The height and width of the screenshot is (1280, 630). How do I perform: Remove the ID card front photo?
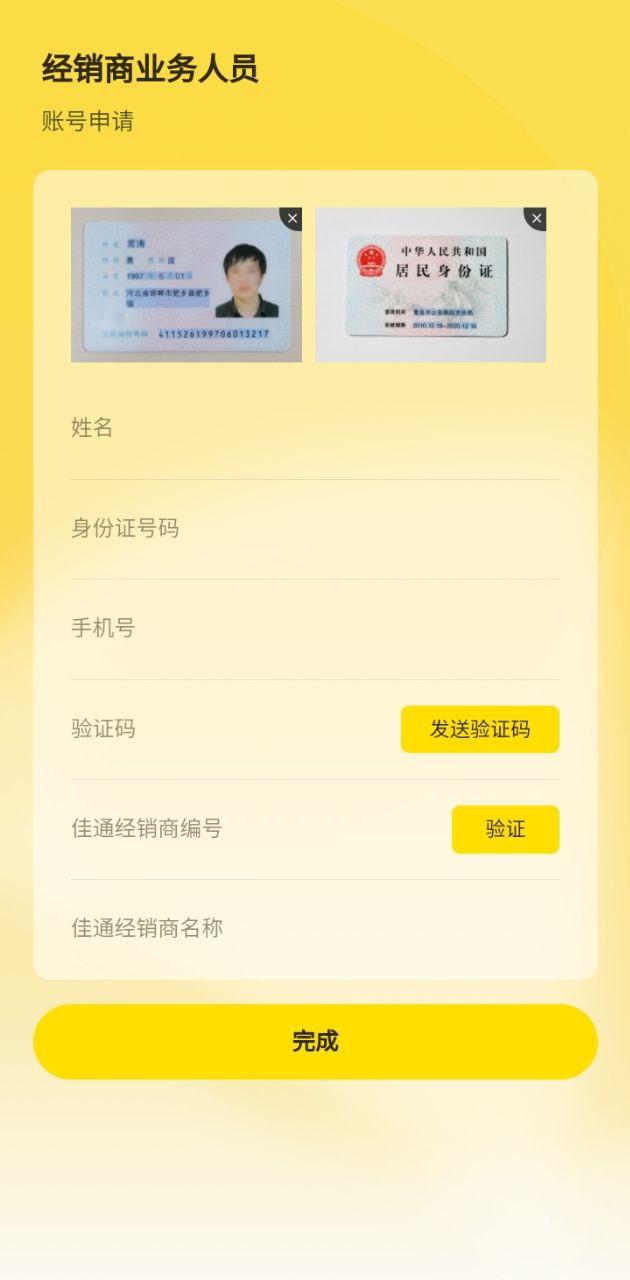pyautogui.click(x=291, y=219)
